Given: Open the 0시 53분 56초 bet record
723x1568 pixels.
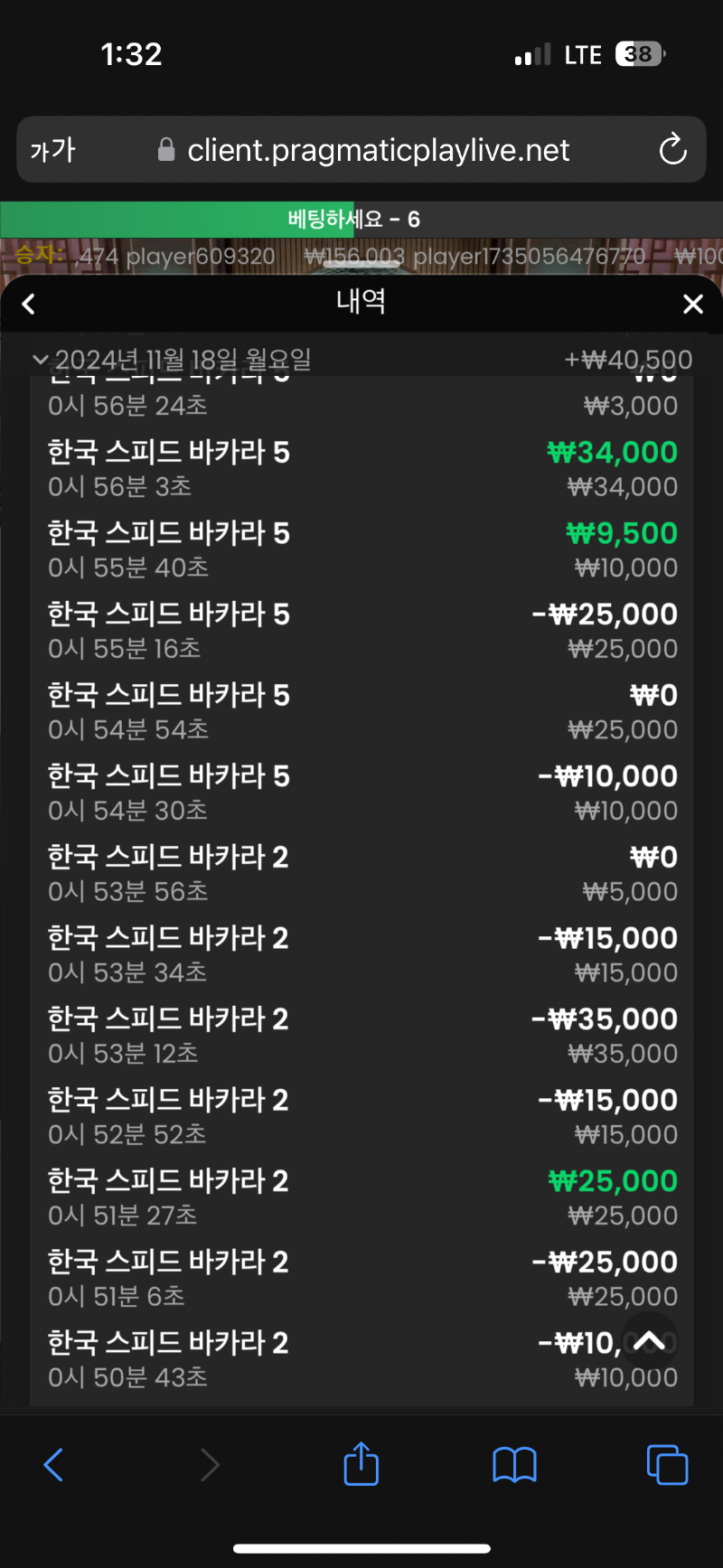Looking at the screenshot, I should (x=361, y=874).
